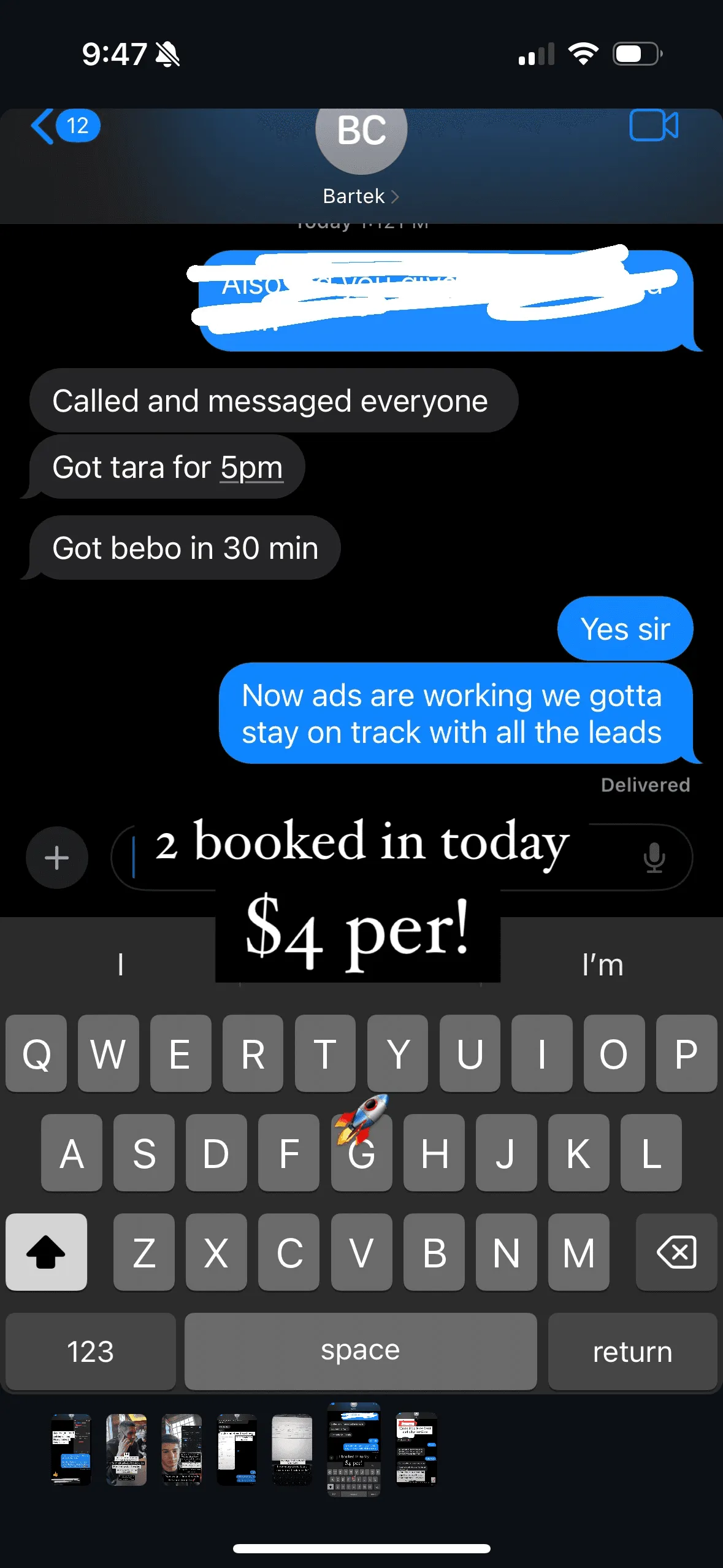Jump to the thumbnail with red-highlighted message
723x1568 pixels.
(416, 1449)
